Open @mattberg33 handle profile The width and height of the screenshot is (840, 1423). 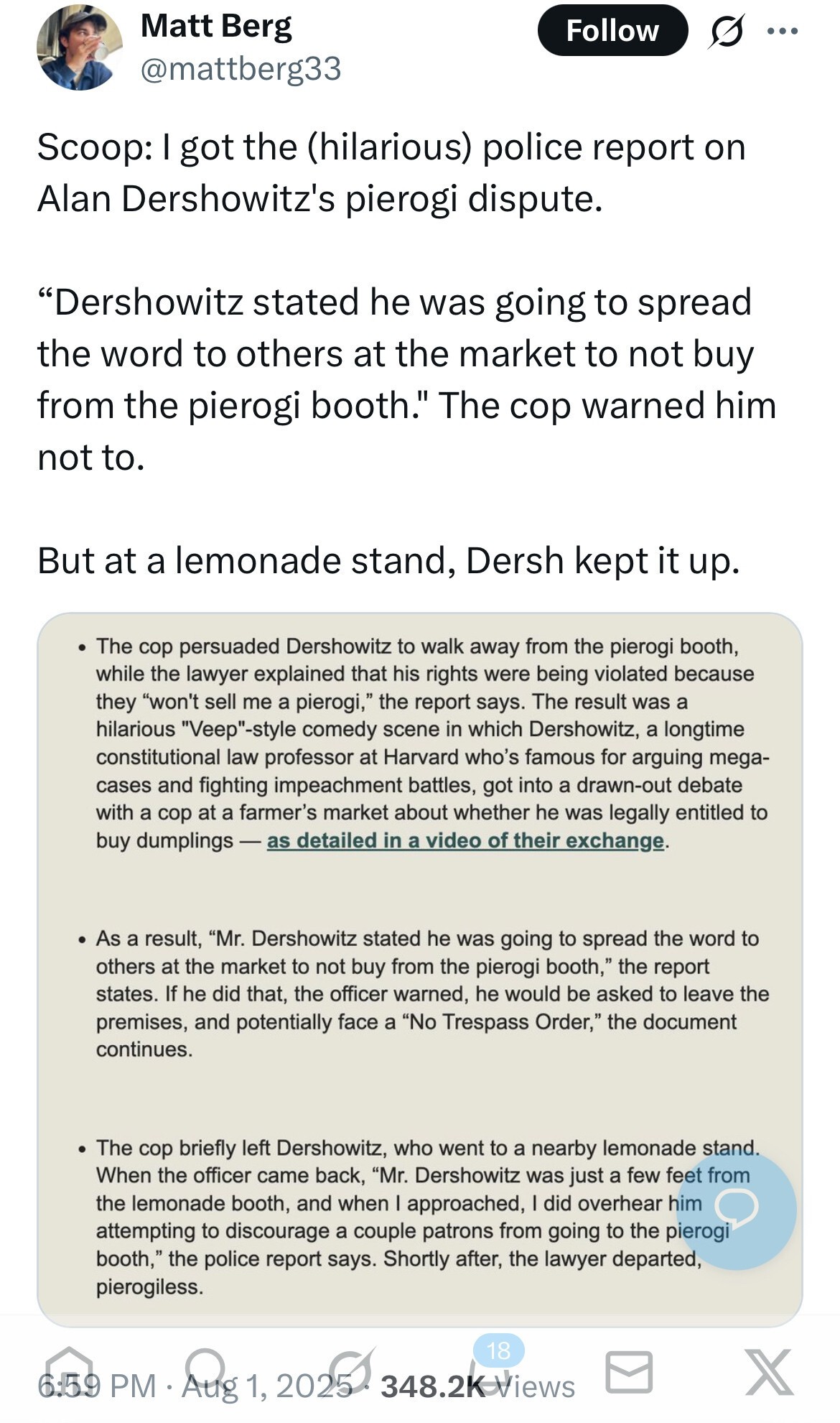pyautogui.click(x=241, y=69)
